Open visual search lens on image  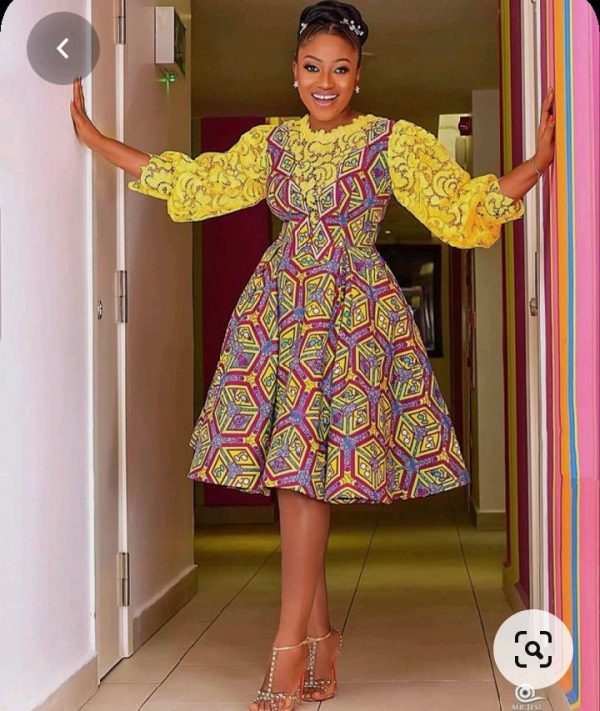533,648
